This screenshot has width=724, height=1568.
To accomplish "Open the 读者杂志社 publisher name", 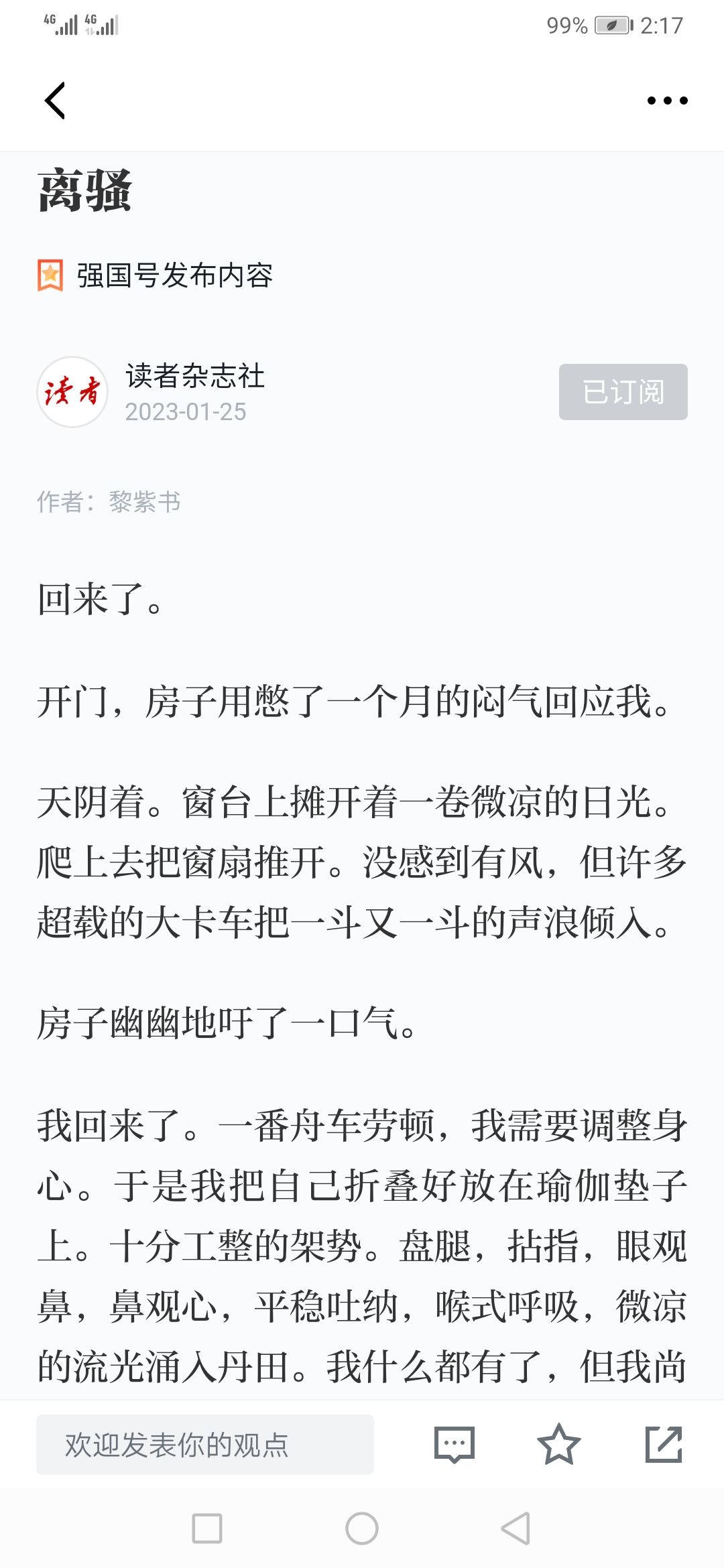I will tap(195, 376).
